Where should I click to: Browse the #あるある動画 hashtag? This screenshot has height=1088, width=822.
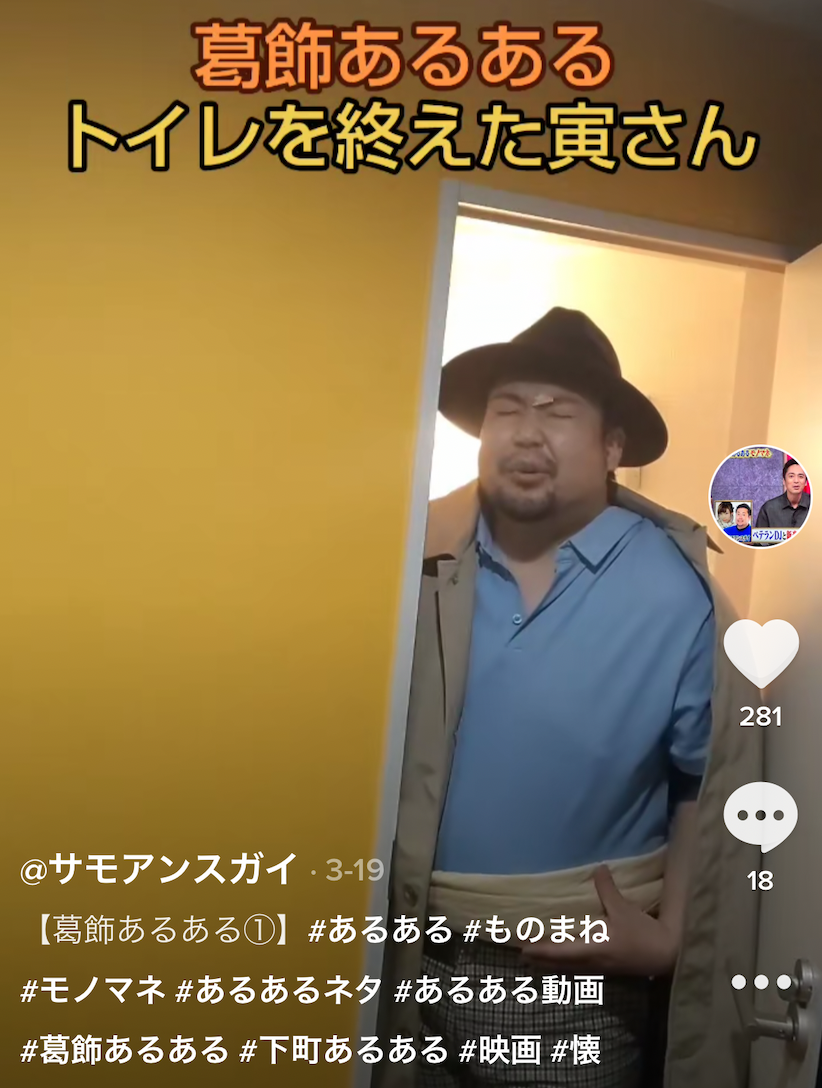tap(499, 990)
